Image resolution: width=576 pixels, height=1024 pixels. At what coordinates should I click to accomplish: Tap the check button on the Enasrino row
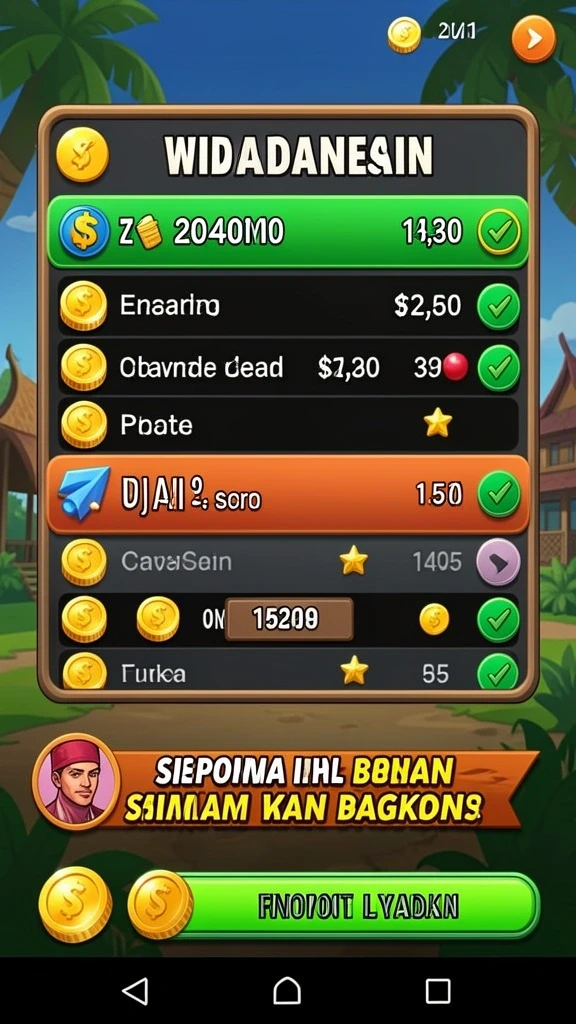click(498, 306)
